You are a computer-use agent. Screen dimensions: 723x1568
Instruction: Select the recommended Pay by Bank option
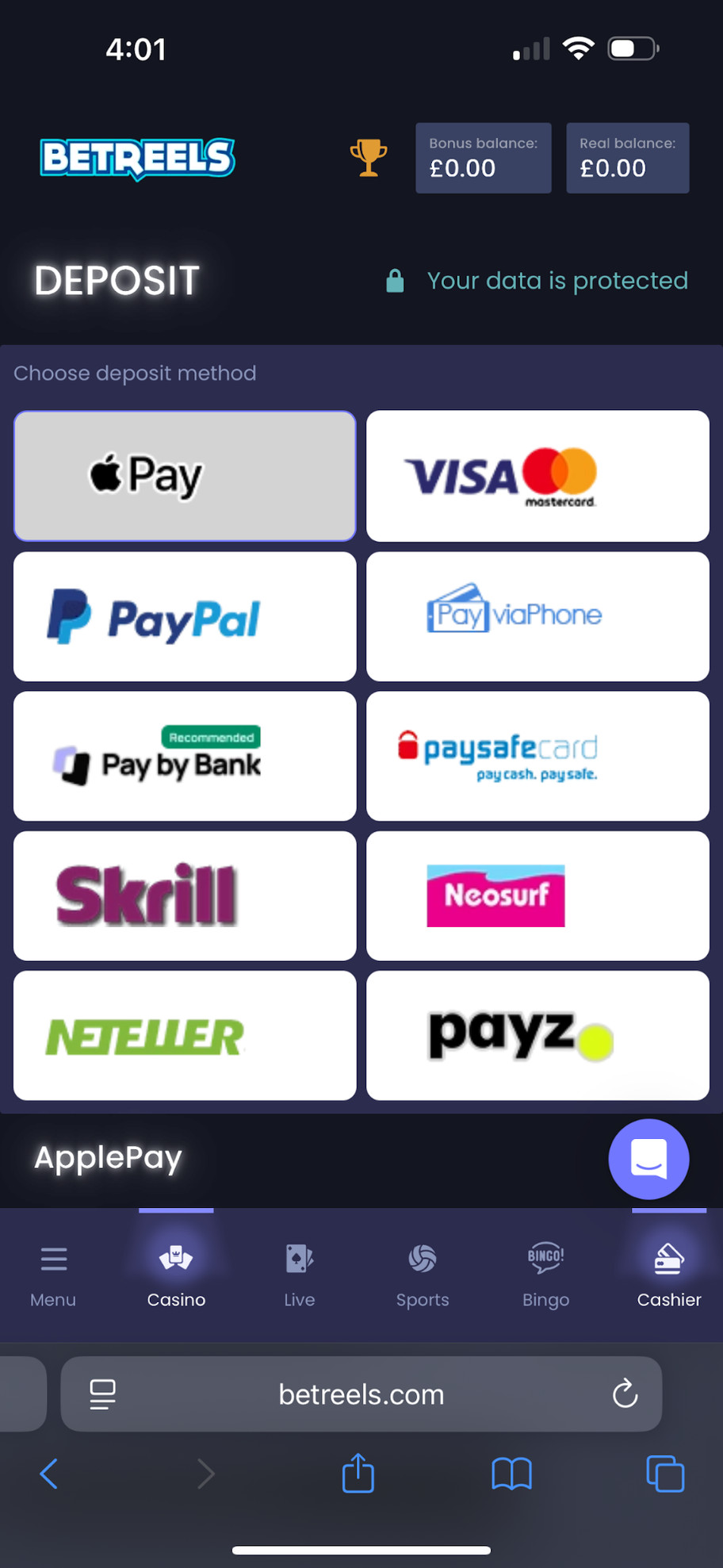(185, 757)
